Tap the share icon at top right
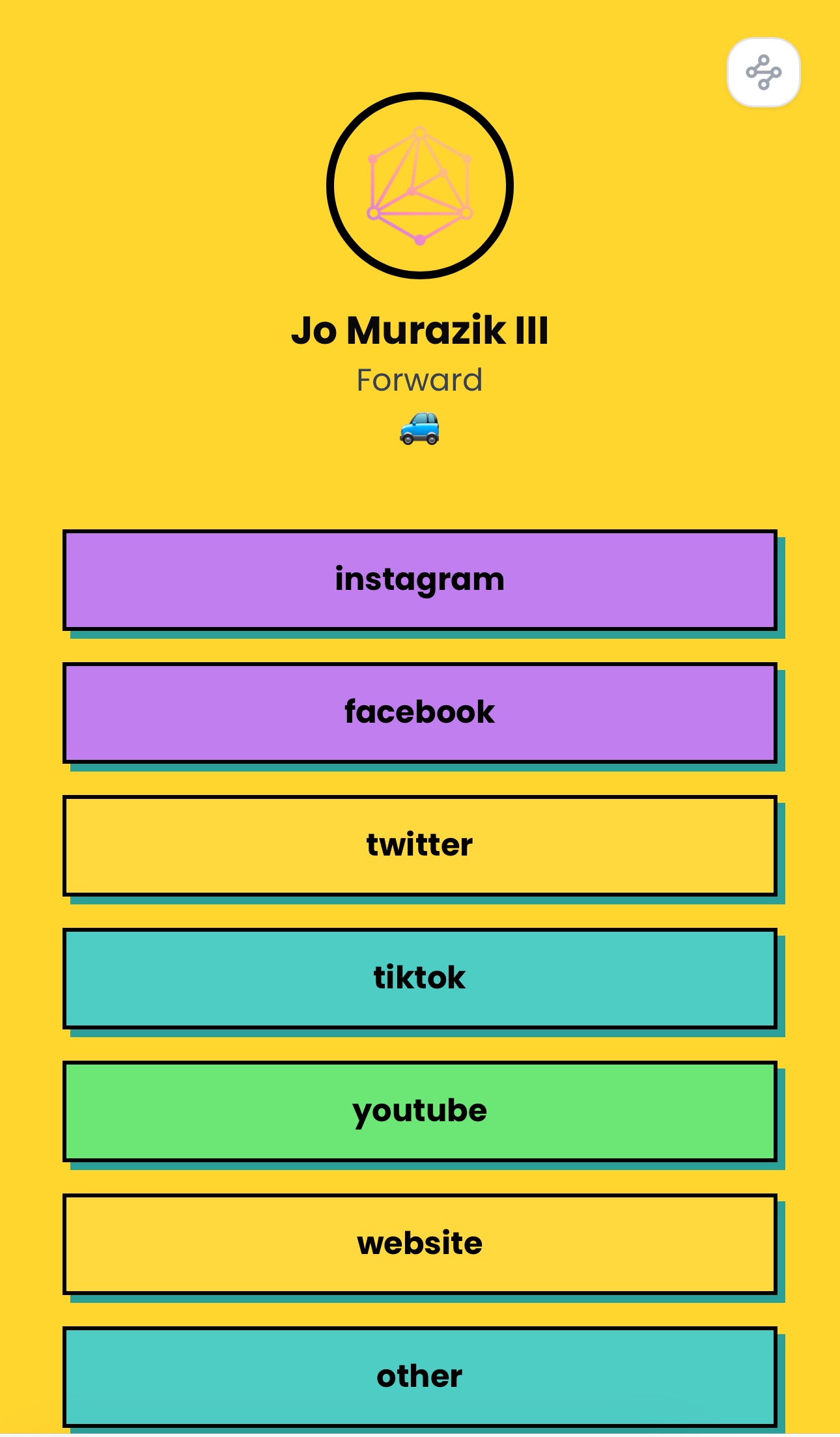This screenshot has width=840, height=1437. 763,72
